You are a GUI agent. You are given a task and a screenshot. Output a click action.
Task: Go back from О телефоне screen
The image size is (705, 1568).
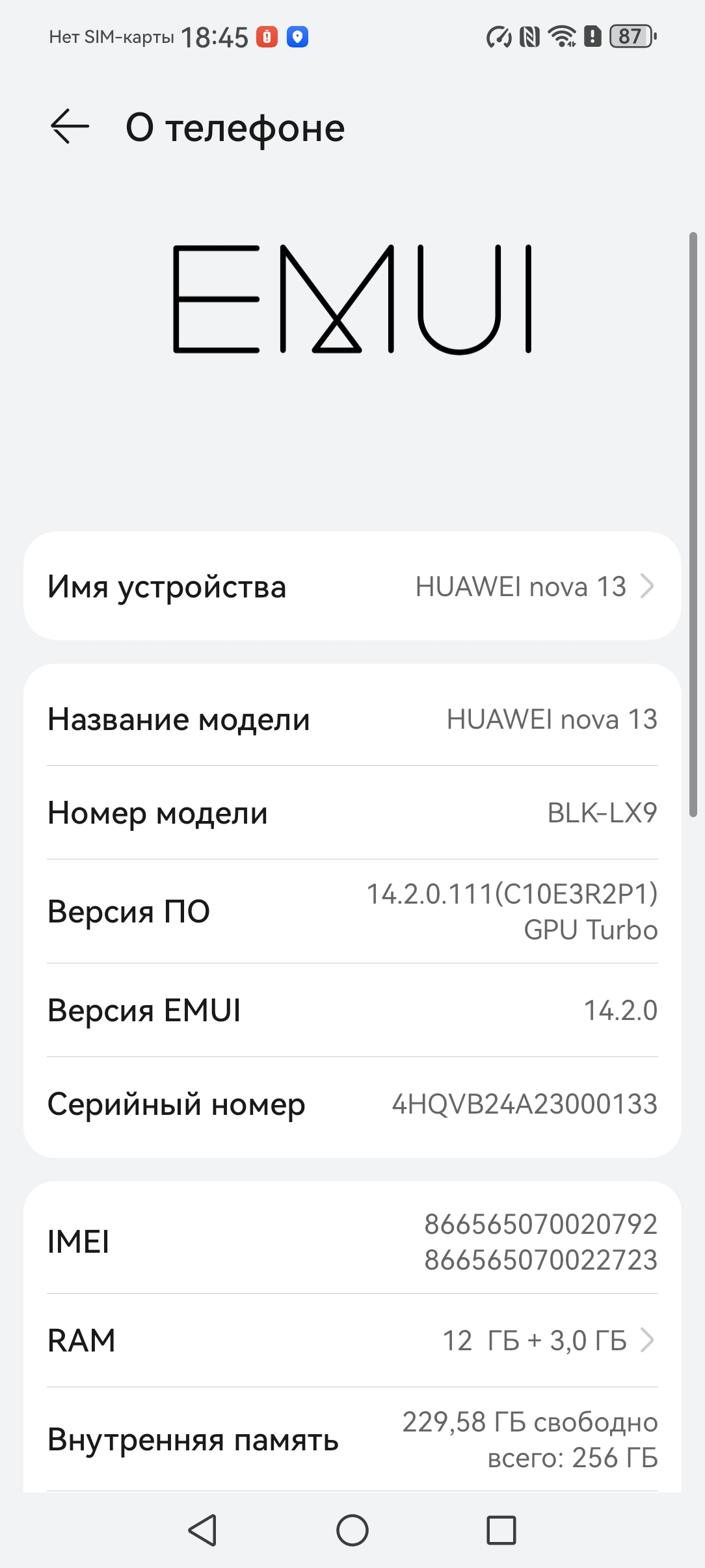(70, 126)
